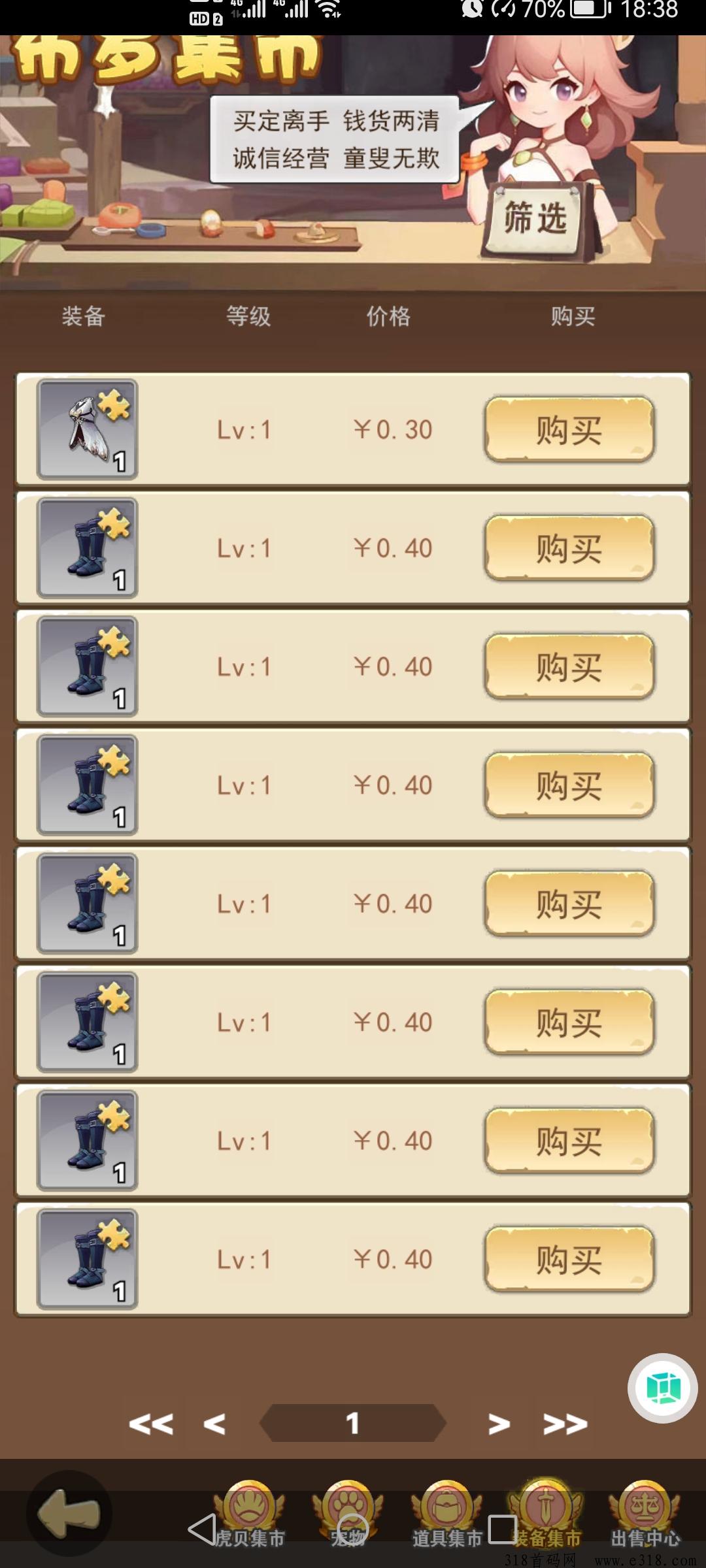
Task: View the cloak equipment icon details
Action: [88, 429]
